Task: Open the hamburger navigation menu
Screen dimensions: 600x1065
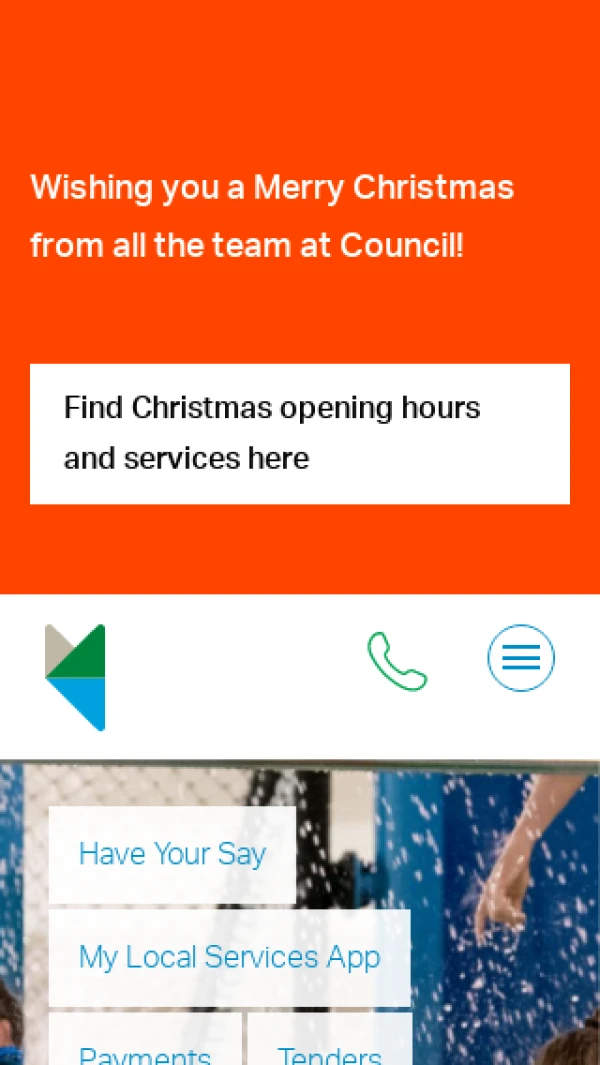Action: point(521,658)
